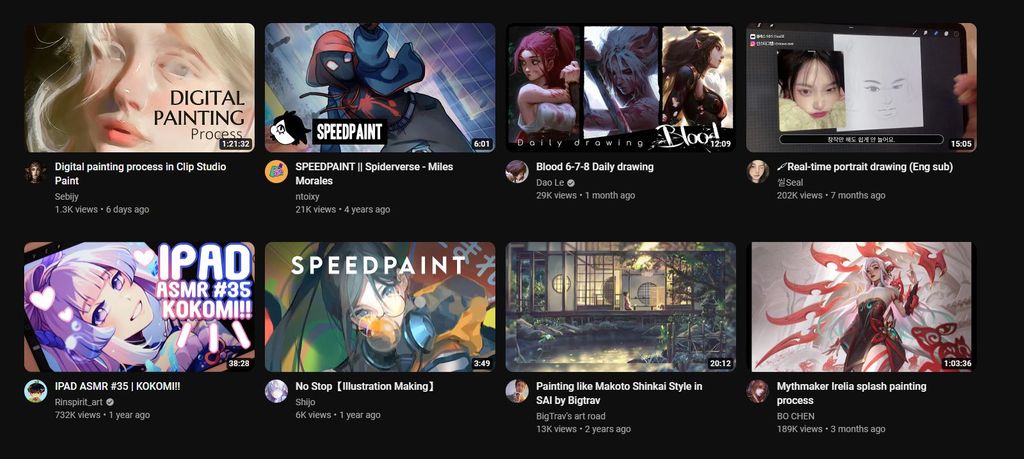Watch the Mythmaker Irelia splash painting video
1024x459 pixels.
point(861,306)
